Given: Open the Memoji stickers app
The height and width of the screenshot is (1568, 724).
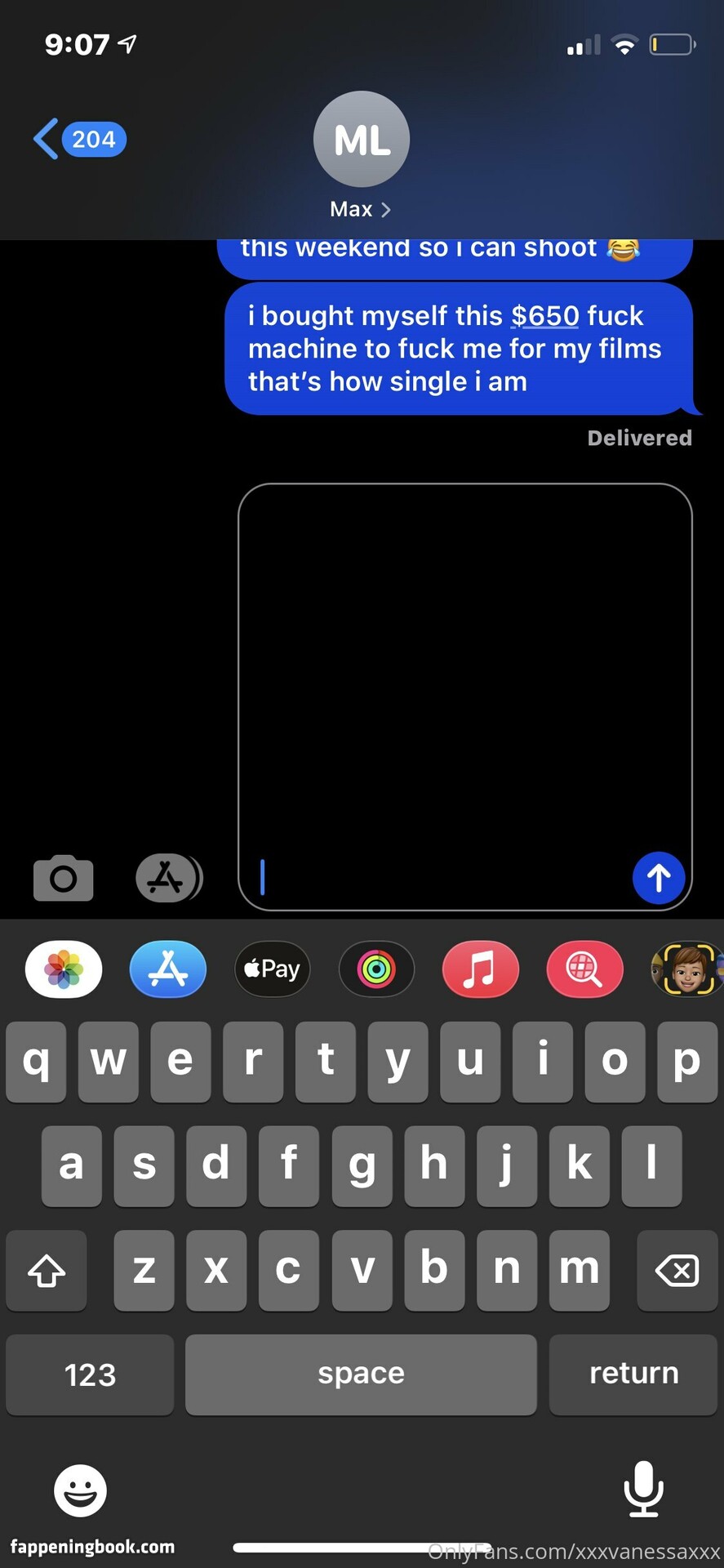Looking at the screenshot, I should point(686,969).
